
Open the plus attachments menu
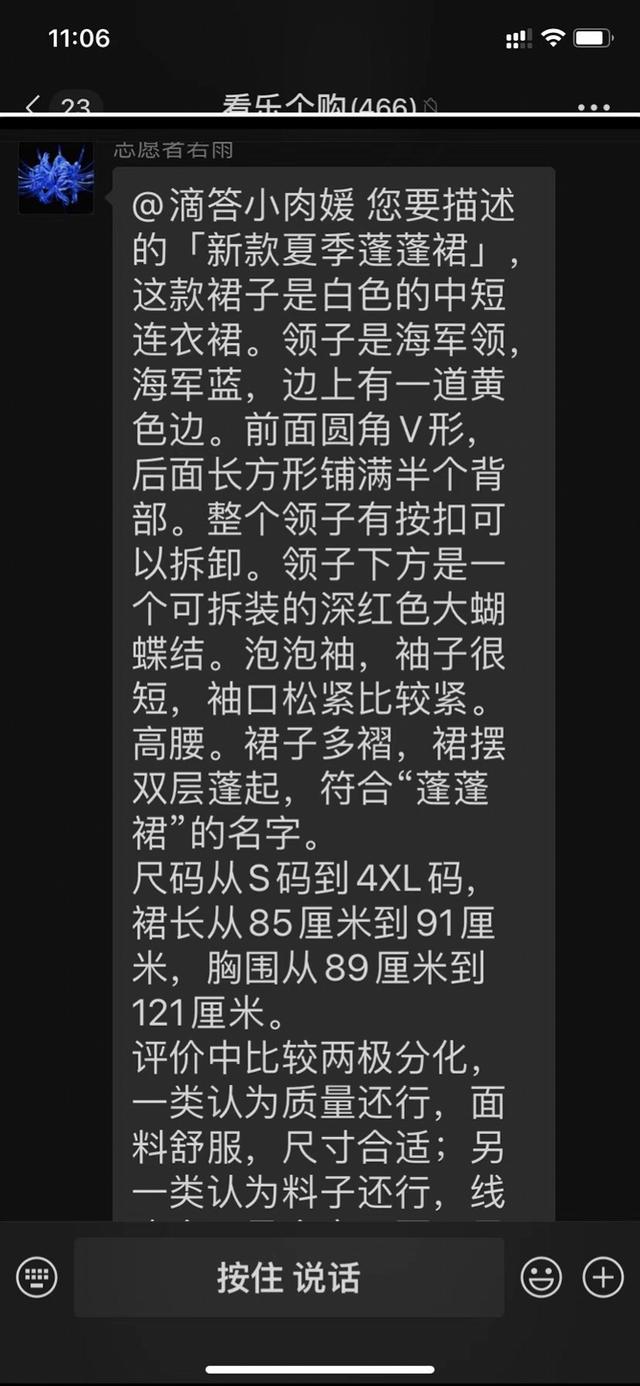coord(603,1277)
